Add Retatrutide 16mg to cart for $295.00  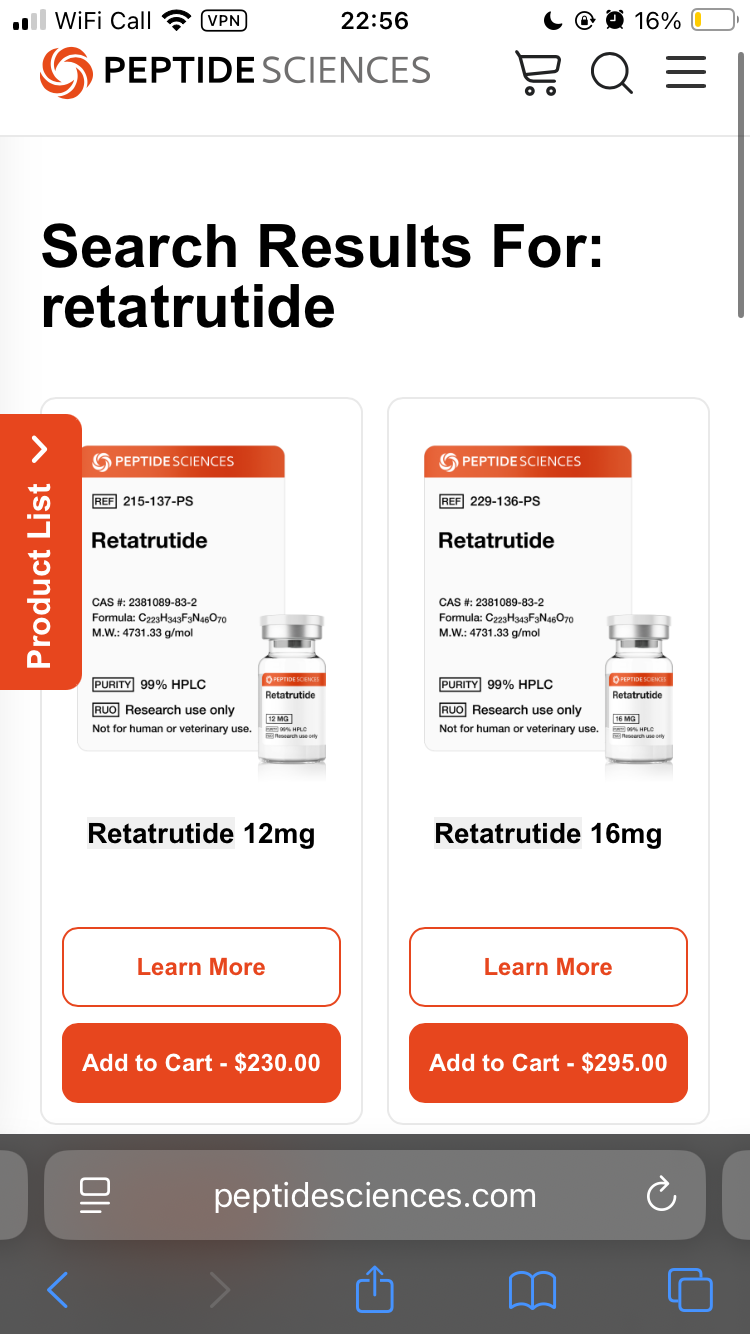pos(548,1063)
